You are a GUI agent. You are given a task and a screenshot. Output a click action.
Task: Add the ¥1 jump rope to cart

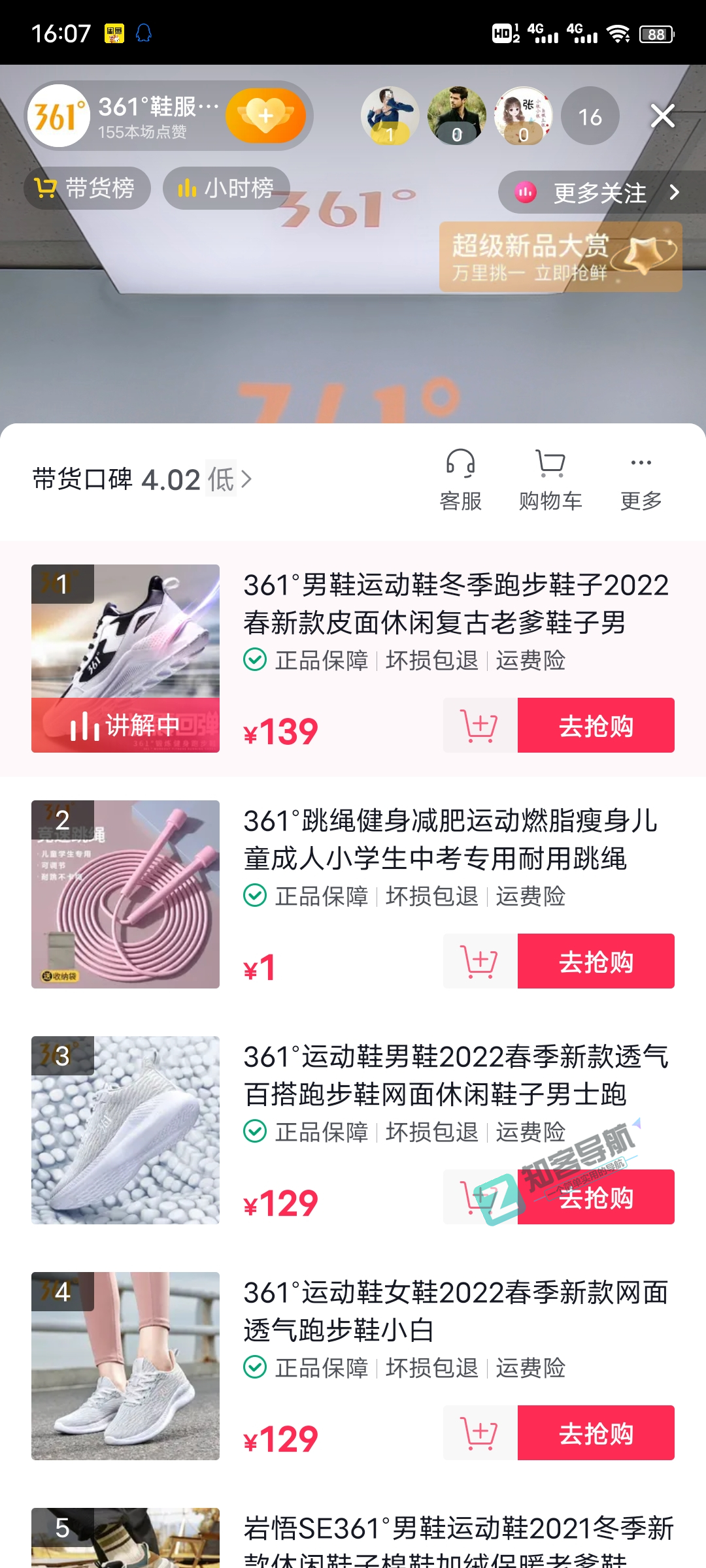[x=479, y=961]
